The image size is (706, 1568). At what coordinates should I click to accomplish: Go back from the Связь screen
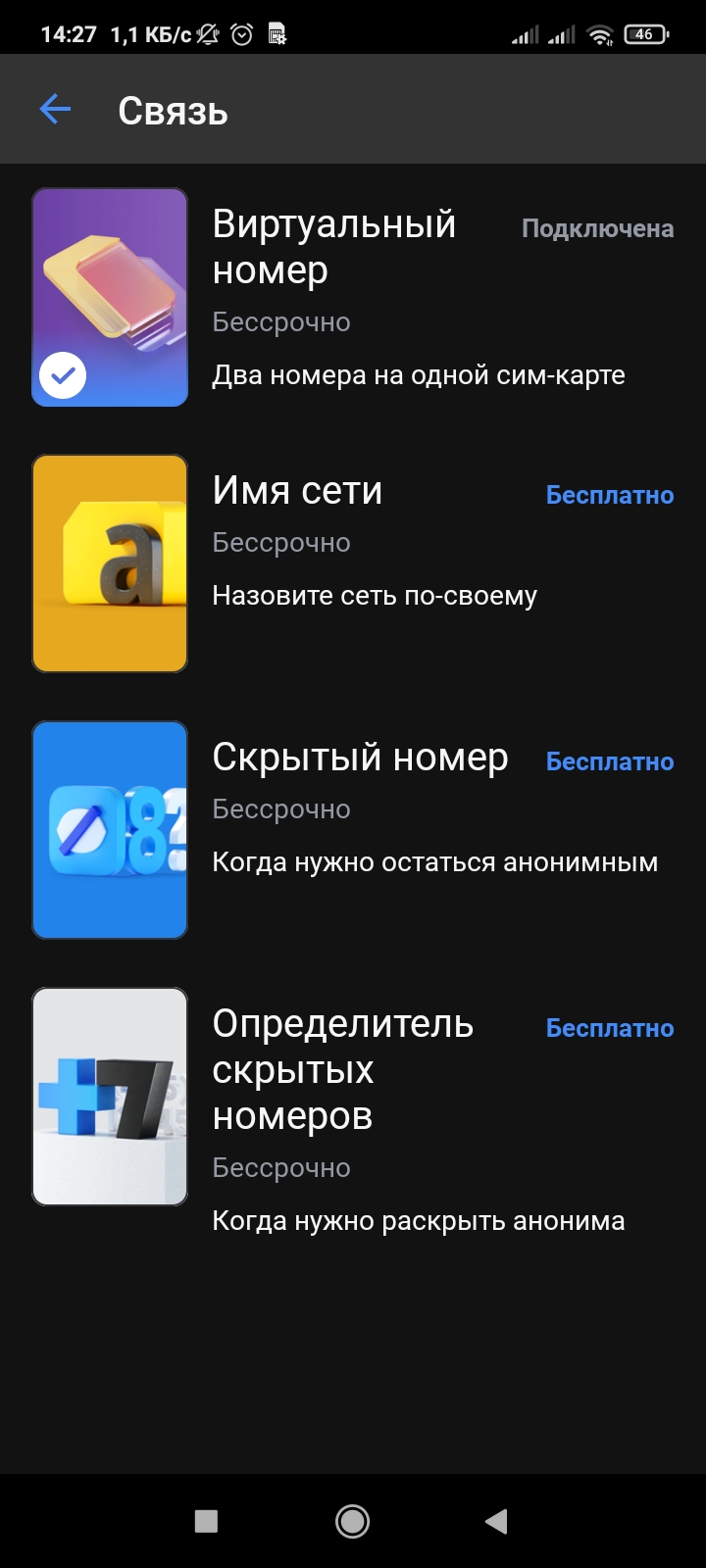click(55, 110)
